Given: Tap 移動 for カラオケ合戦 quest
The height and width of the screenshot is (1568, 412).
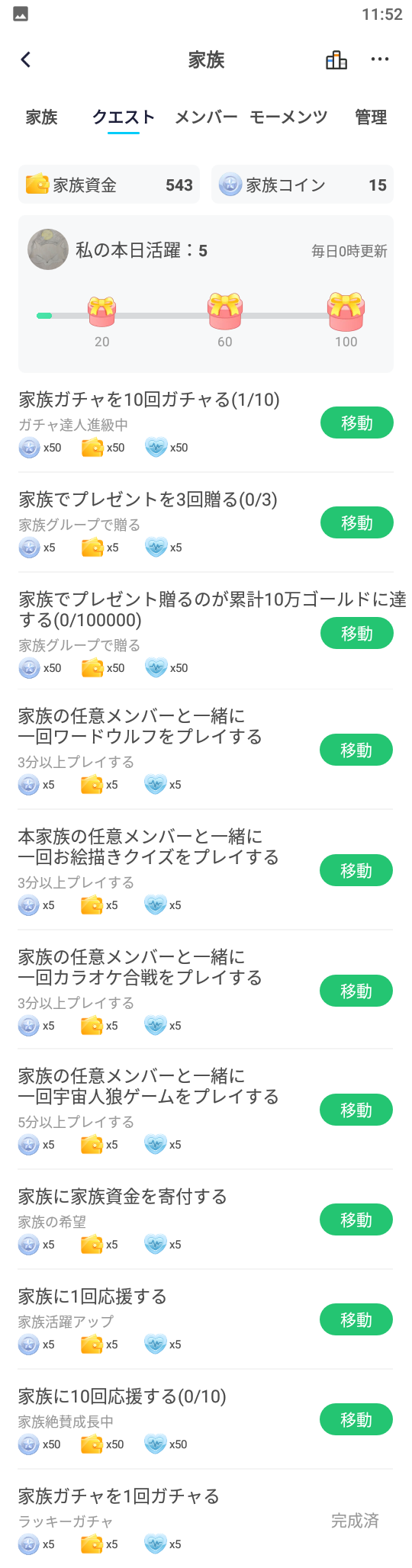Looking at the screenshot, I should click(x=356, y=991).
